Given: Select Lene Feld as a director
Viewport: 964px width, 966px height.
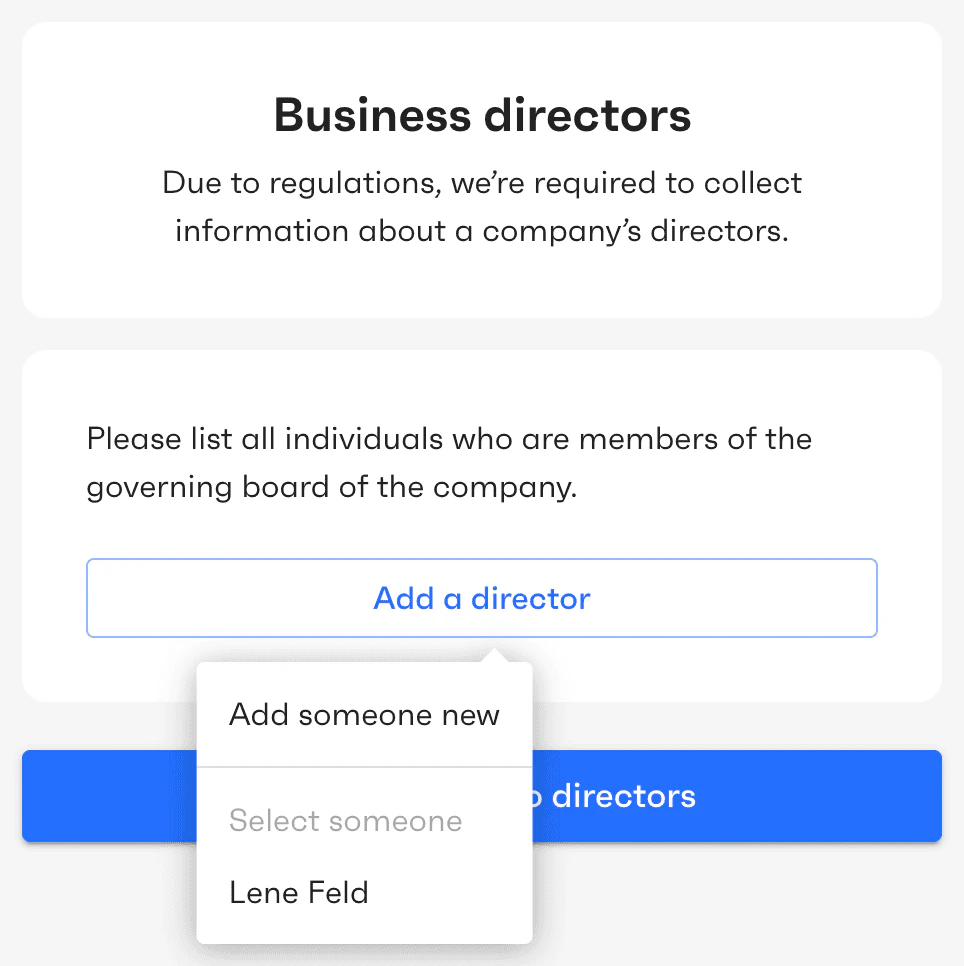Looking at the screenshot, I should 299,892.
